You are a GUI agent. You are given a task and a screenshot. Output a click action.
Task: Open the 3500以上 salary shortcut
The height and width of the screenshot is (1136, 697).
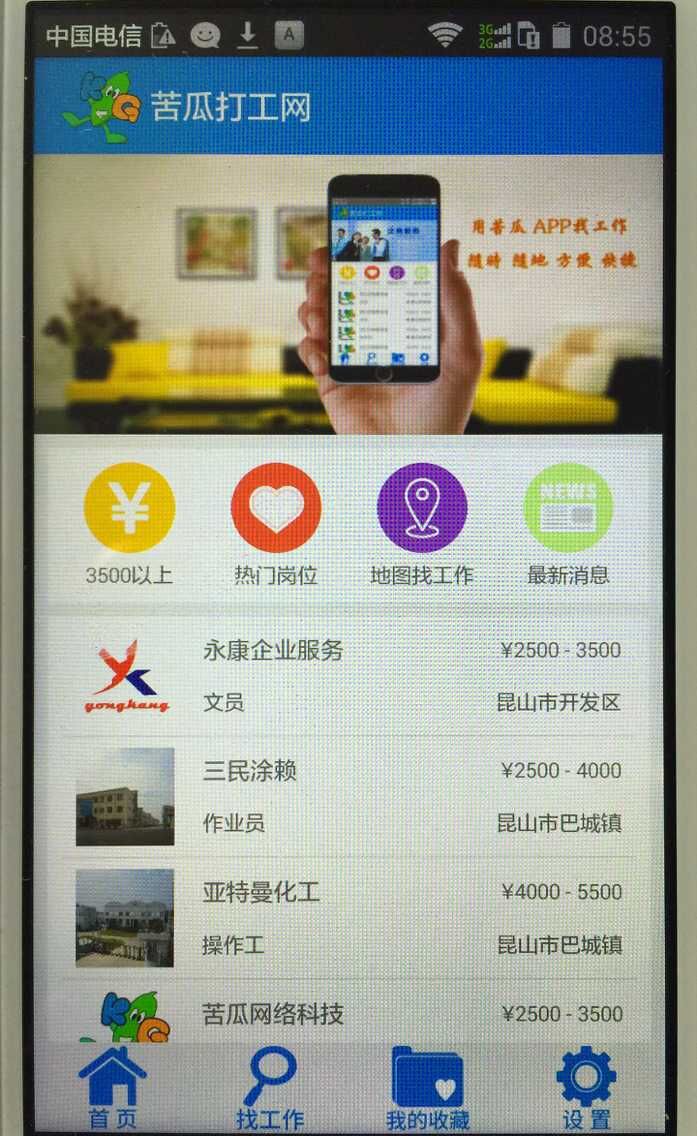(129, 523)
